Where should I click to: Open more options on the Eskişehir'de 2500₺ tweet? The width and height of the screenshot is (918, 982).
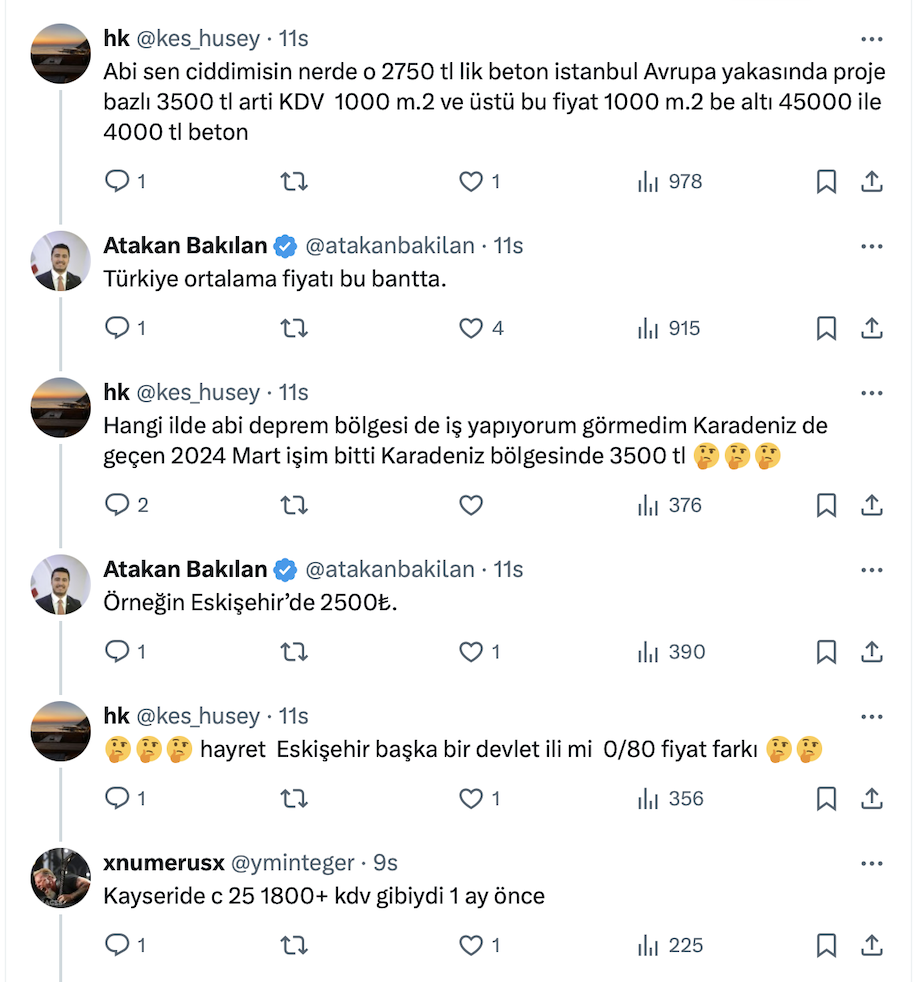[x=871, y=569]
